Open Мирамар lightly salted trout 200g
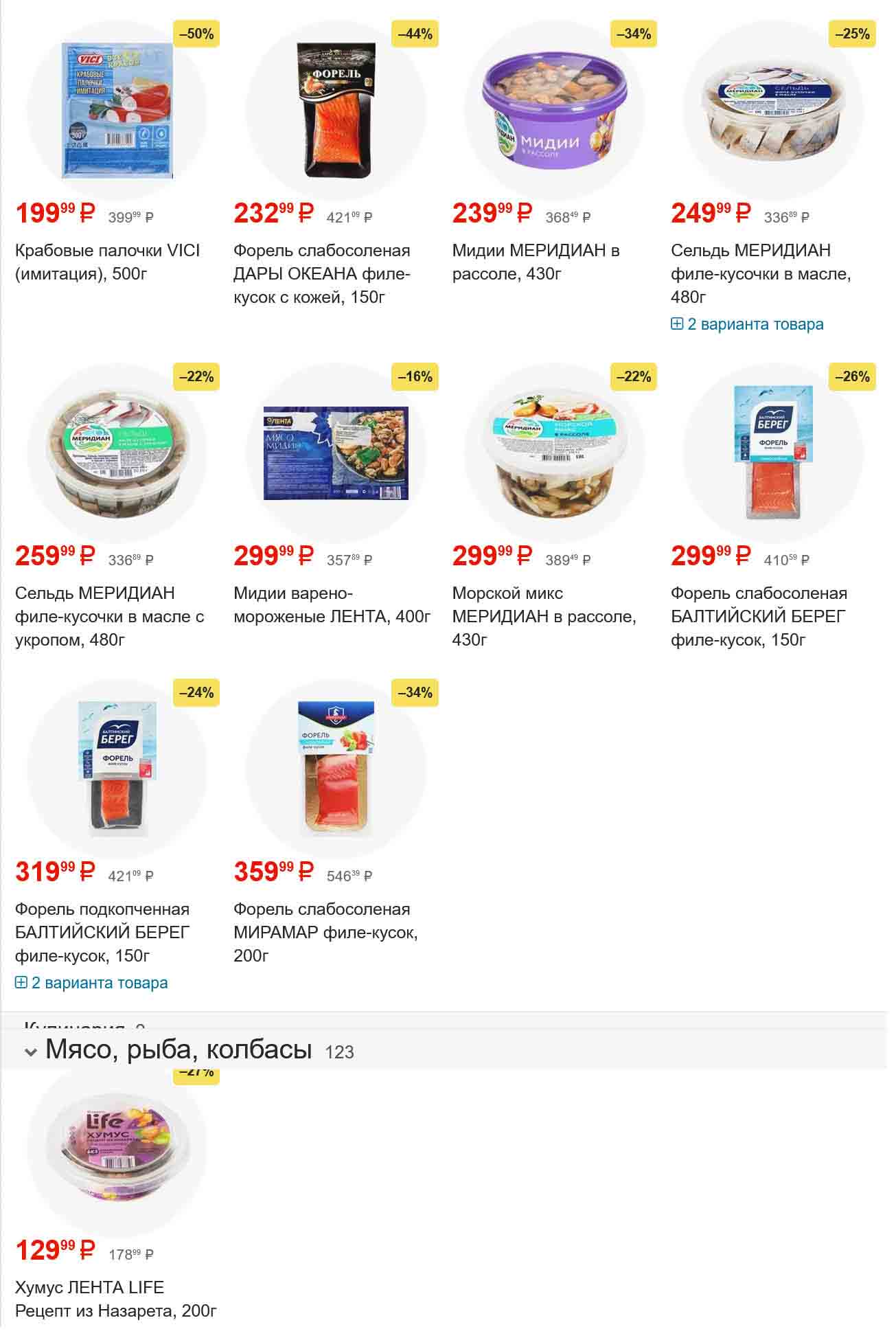The width and height of the screenshot is (896, 1340). (325, 932)
